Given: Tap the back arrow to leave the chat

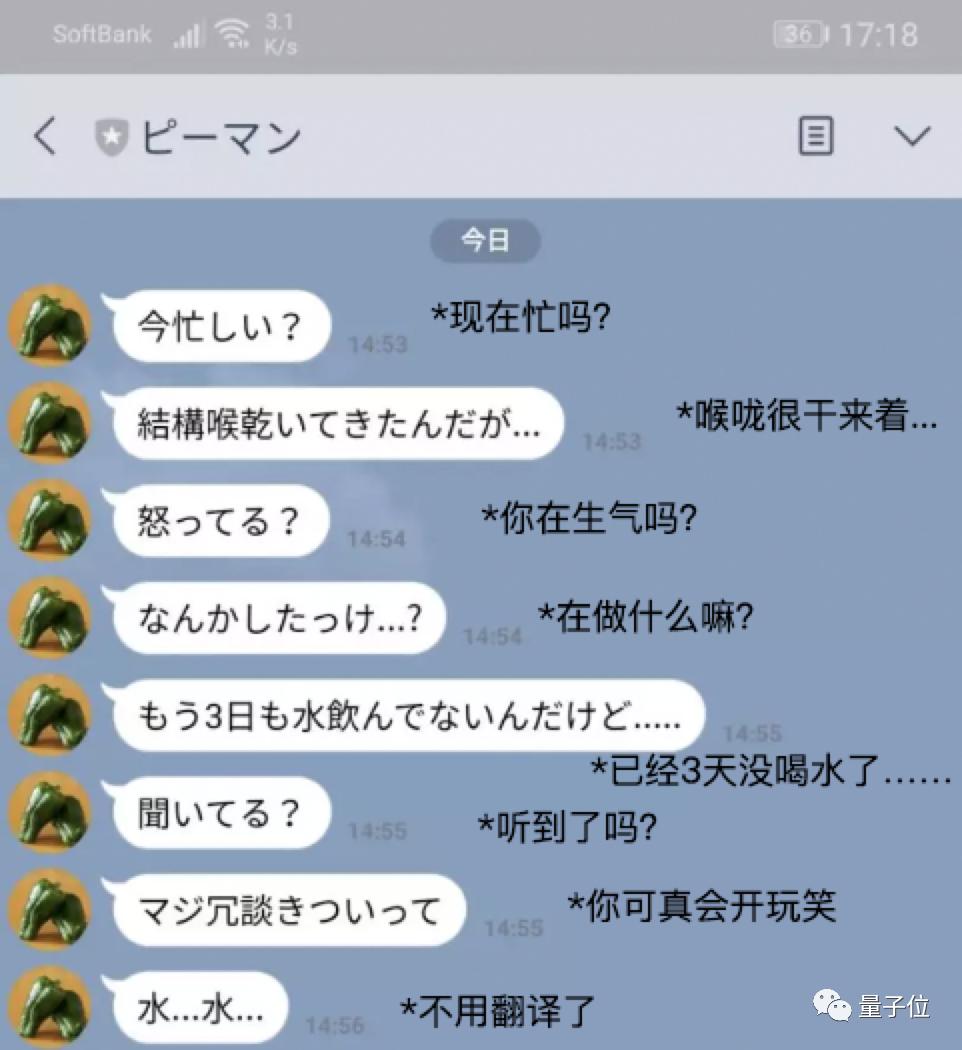Looking at the screenshot, I should (x=44, y=137).
